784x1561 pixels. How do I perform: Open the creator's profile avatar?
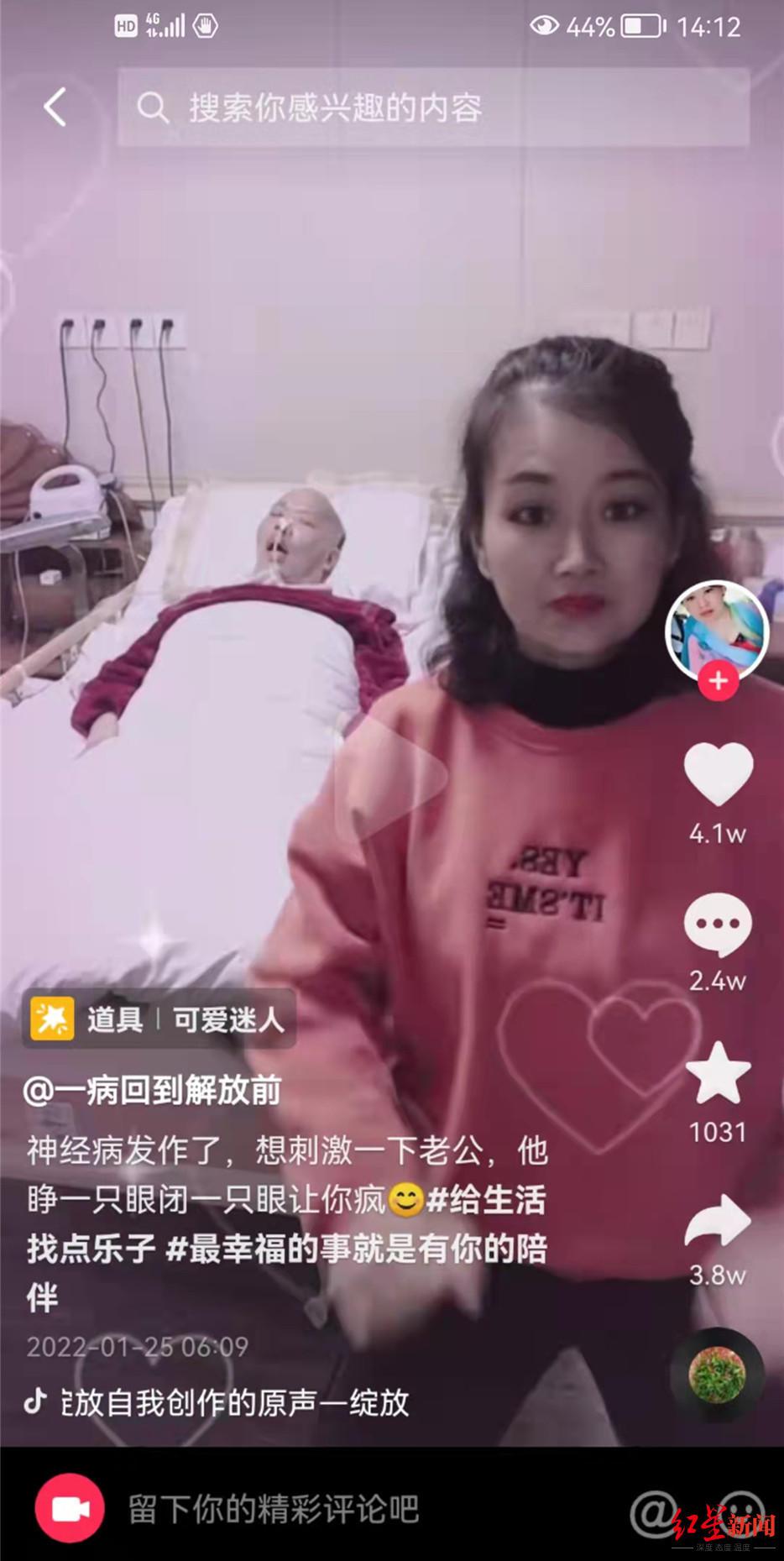coord(716,629)
